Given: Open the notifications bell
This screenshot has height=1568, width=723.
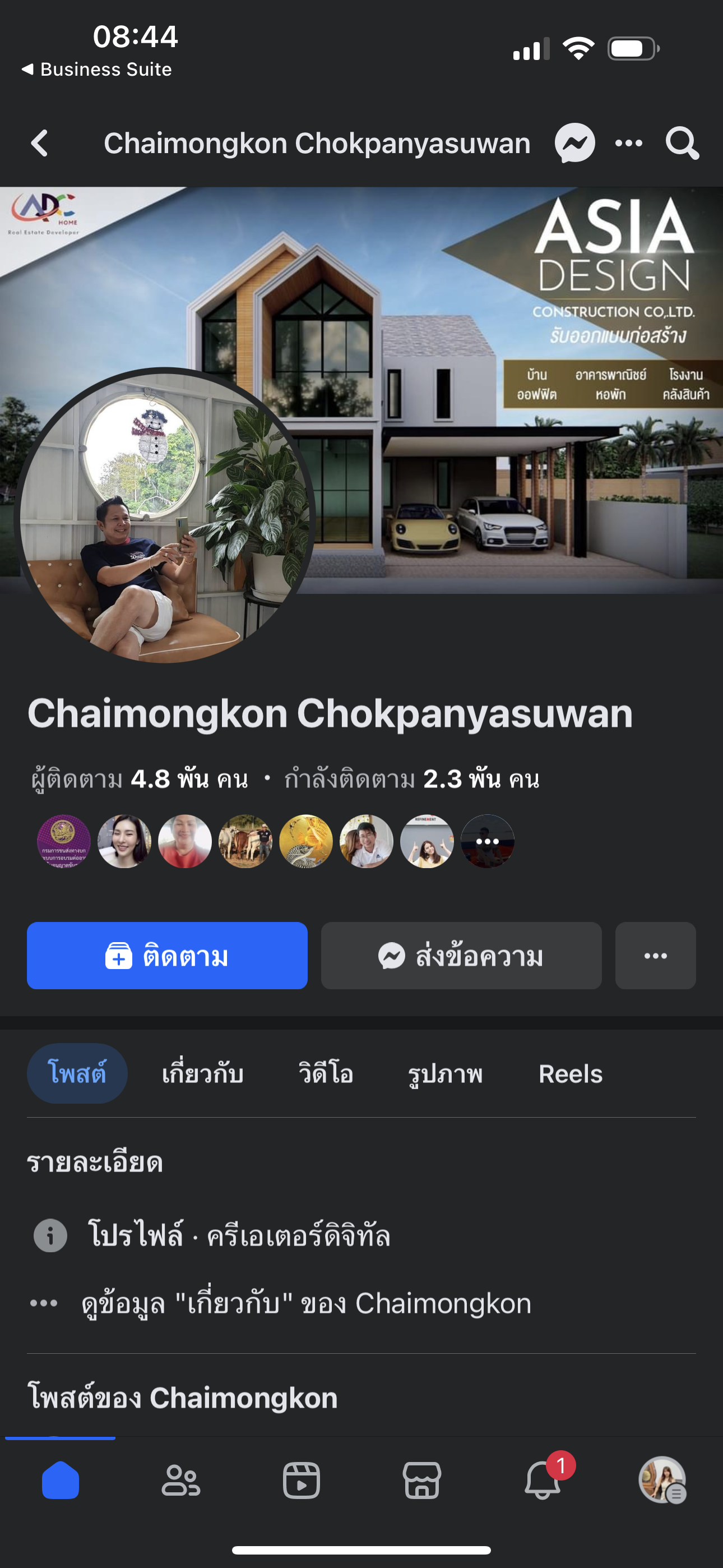Looking at the screenshot, I should tap(543, 1481).
